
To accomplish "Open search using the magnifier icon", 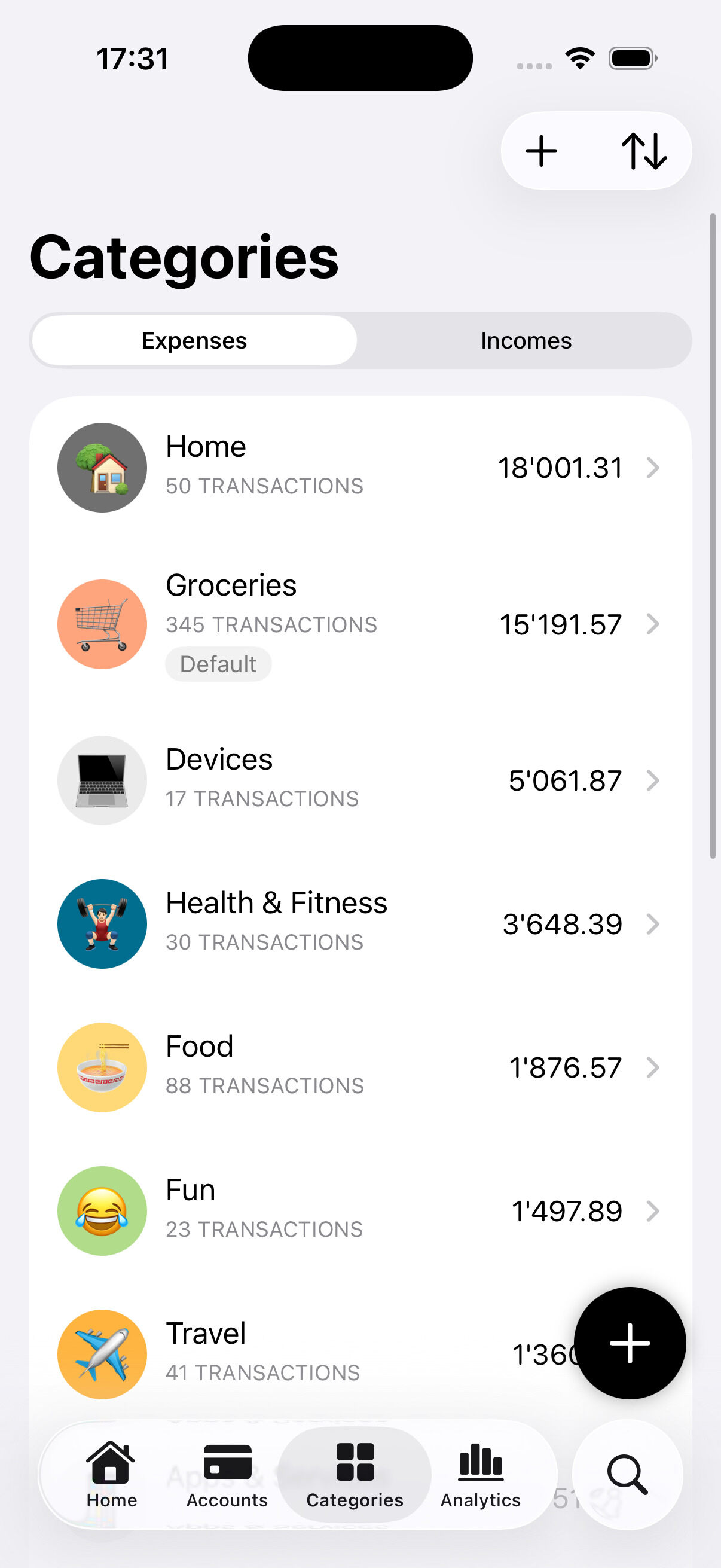I will coord(628,1474).
